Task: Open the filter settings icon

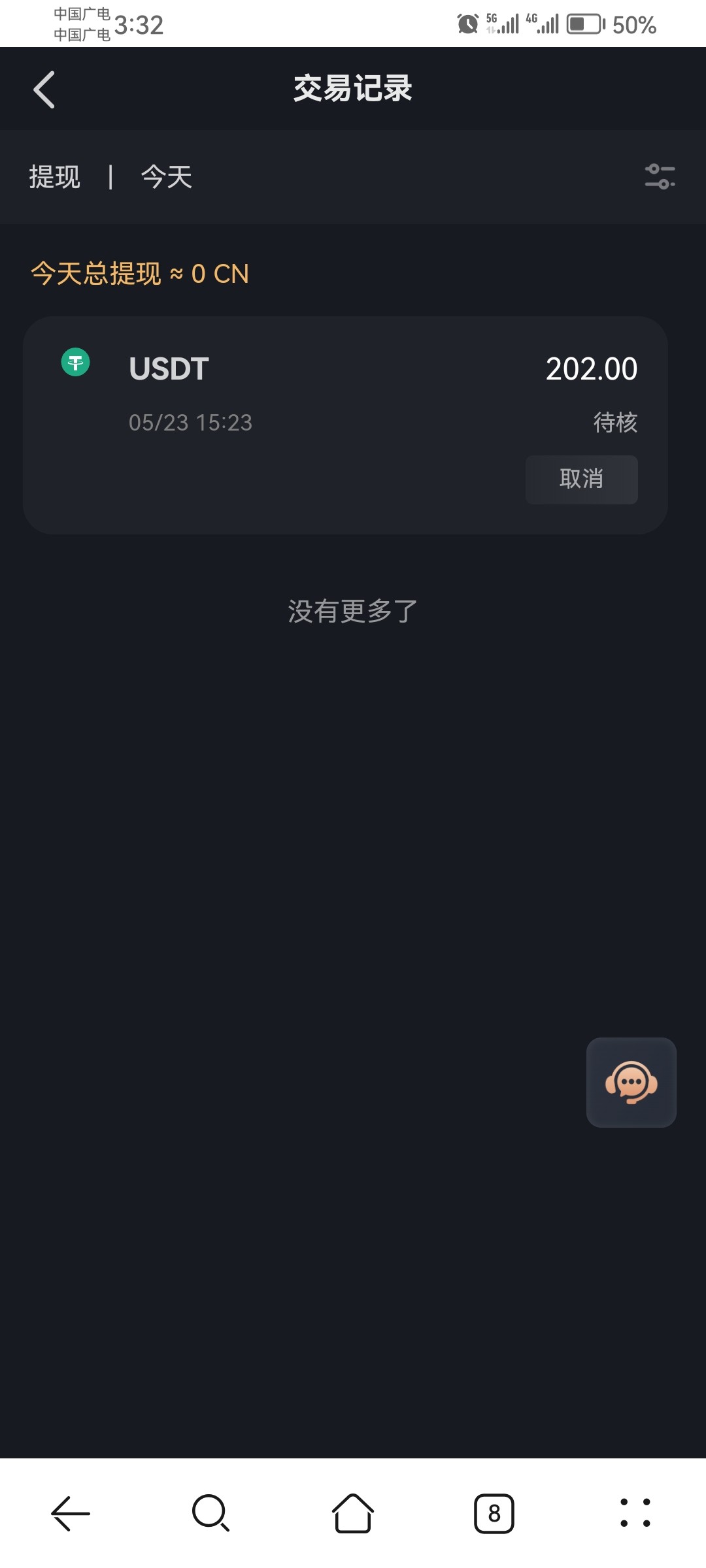Action: pyautogui.click(x=660, y=177)
